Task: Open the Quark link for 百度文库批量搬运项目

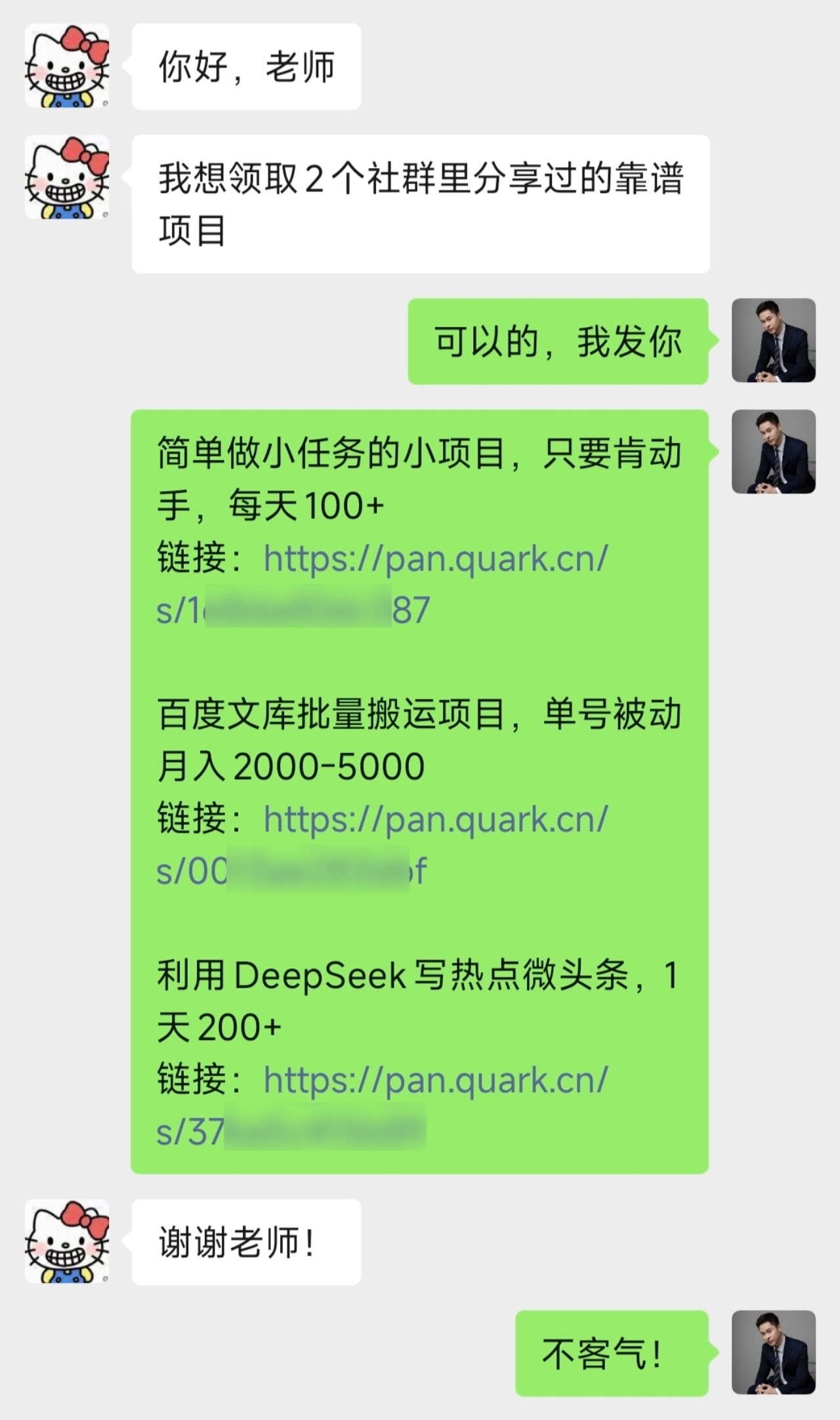Action: coord(436,819)
